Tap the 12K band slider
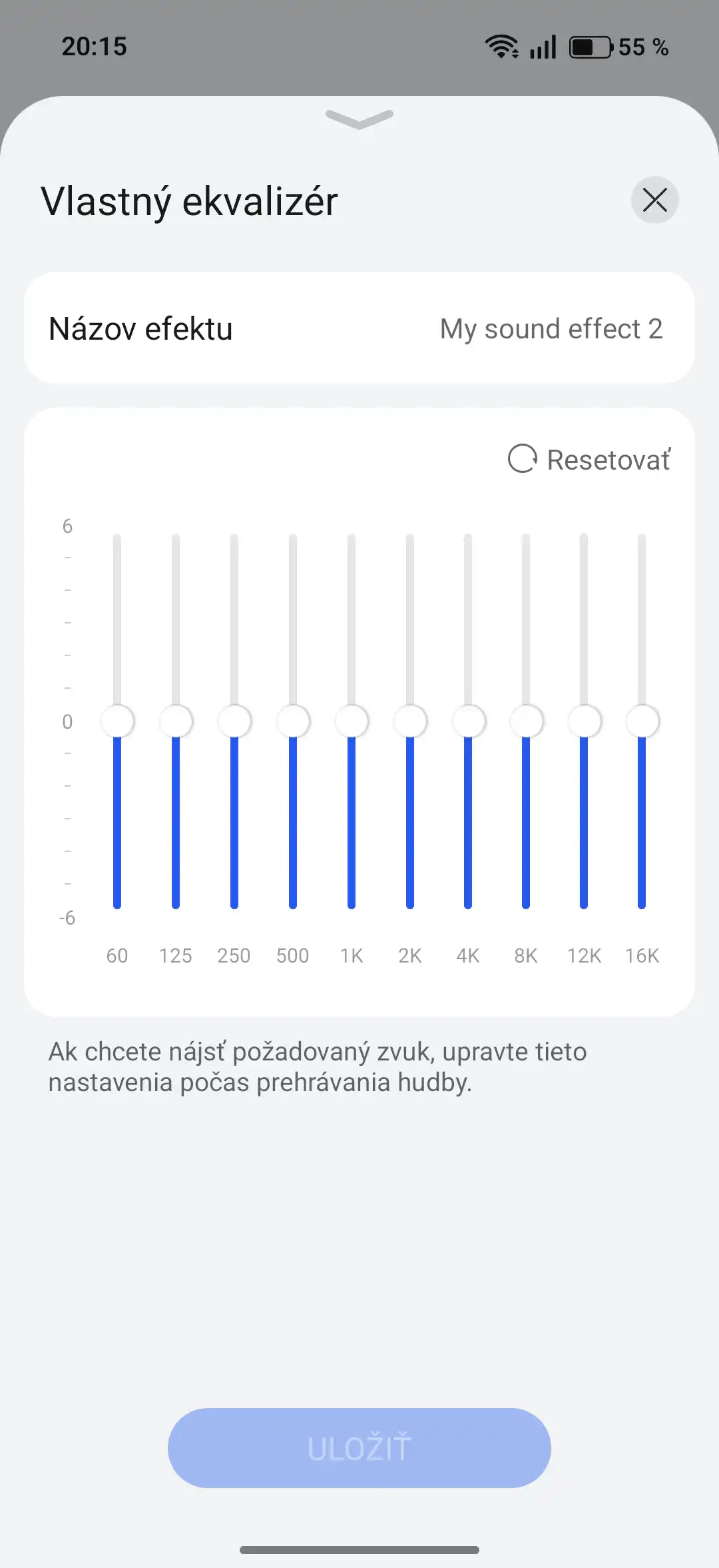719x1568 pixels. (584, 721)
